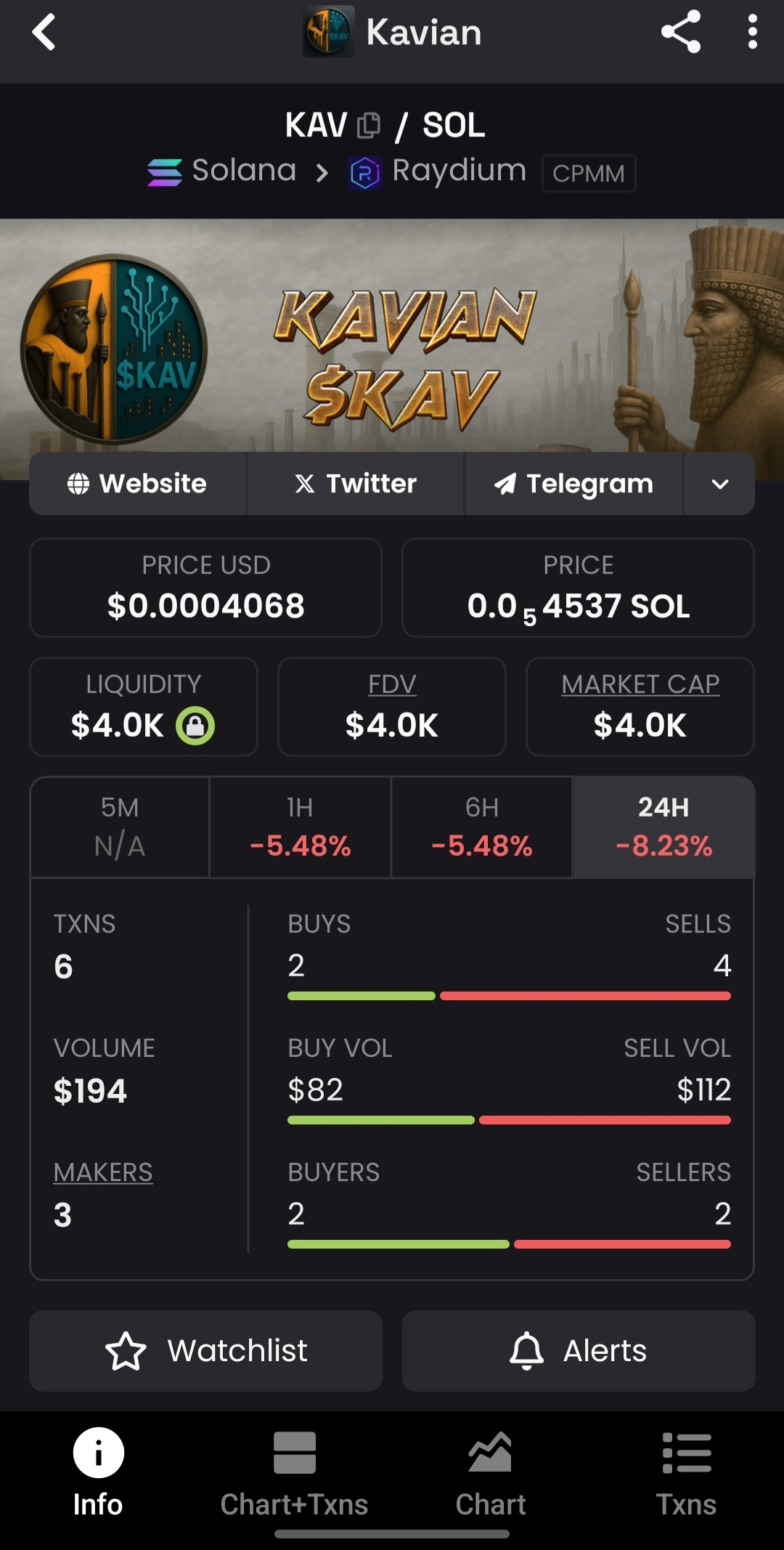Tap the liquidity lock icon

pyautogui.click(x=195, y=726)
